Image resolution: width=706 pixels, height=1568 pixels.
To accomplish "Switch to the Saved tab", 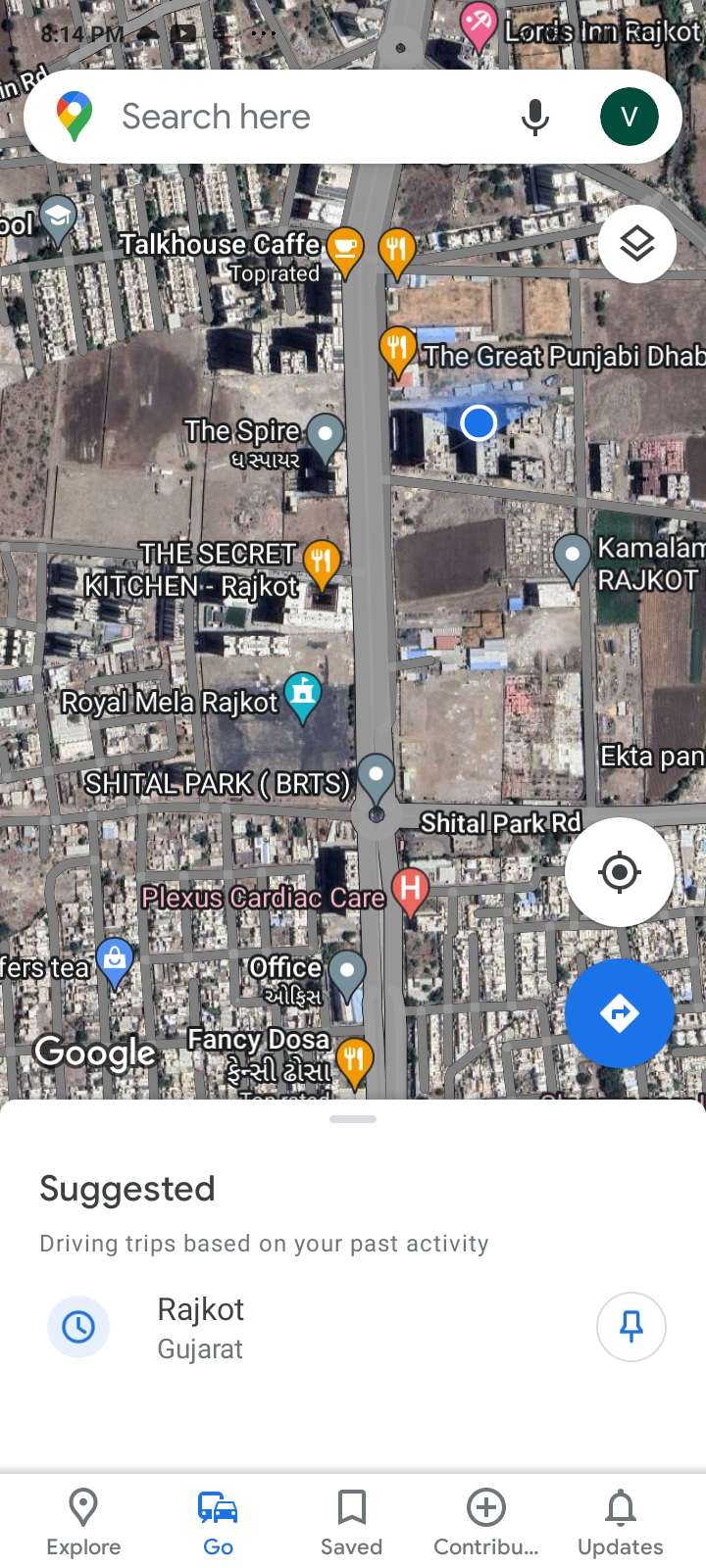I will pyautogui.click(x=351, y=1521).
